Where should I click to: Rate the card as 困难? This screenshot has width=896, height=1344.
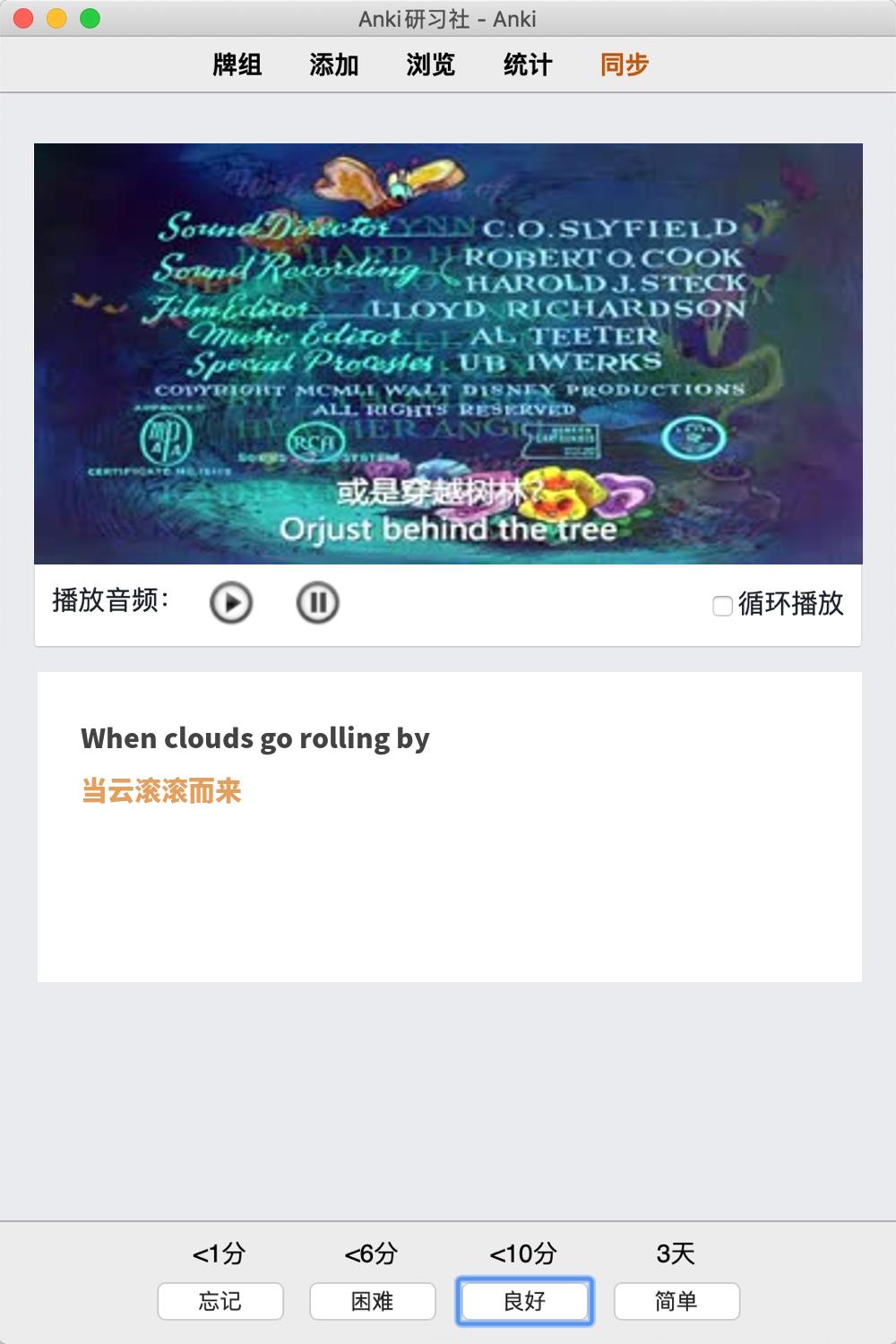[373, 1301]
